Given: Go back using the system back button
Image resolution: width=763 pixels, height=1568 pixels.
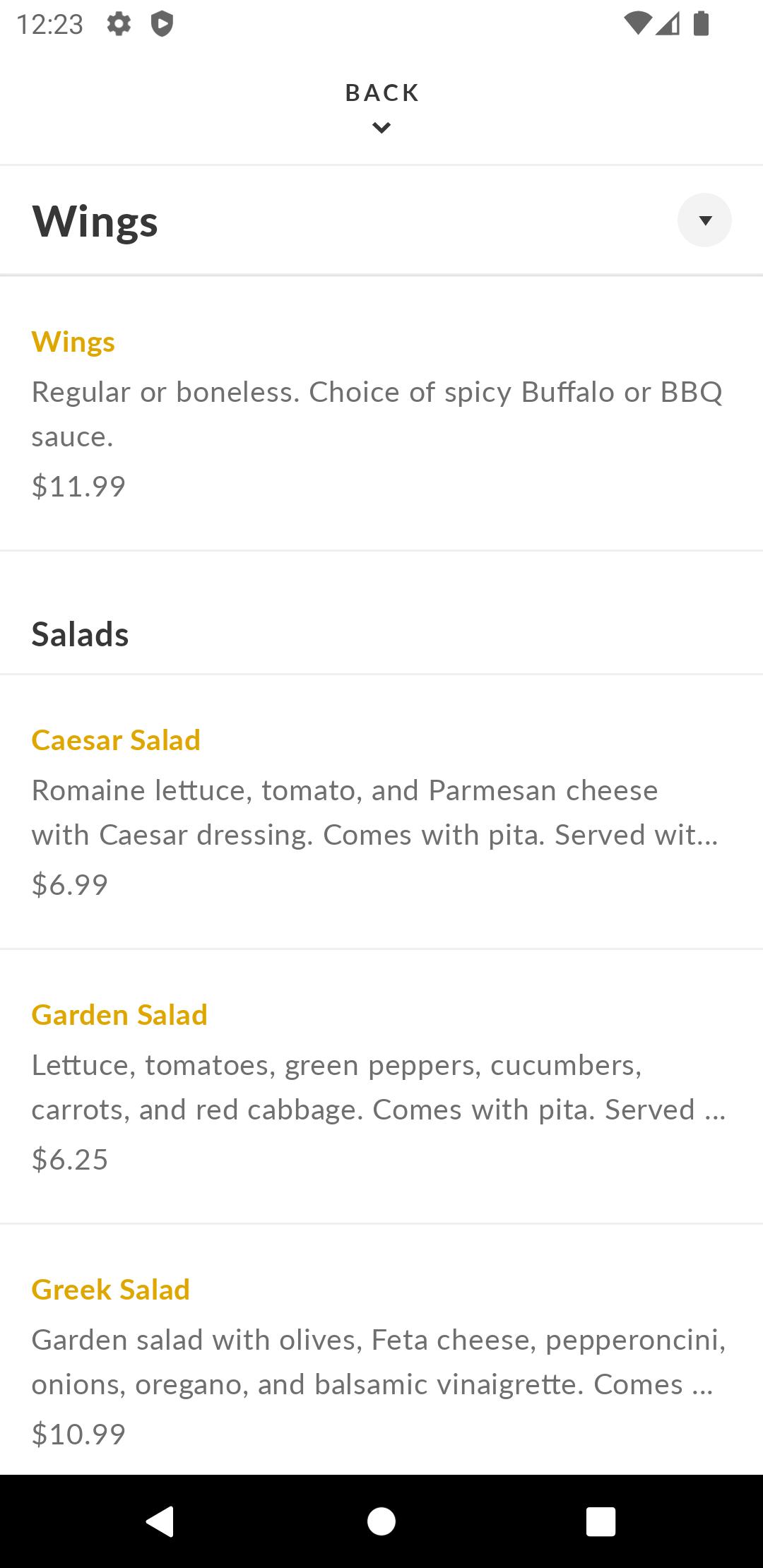Looking at the screenshot, I should tap(160, 1521).
